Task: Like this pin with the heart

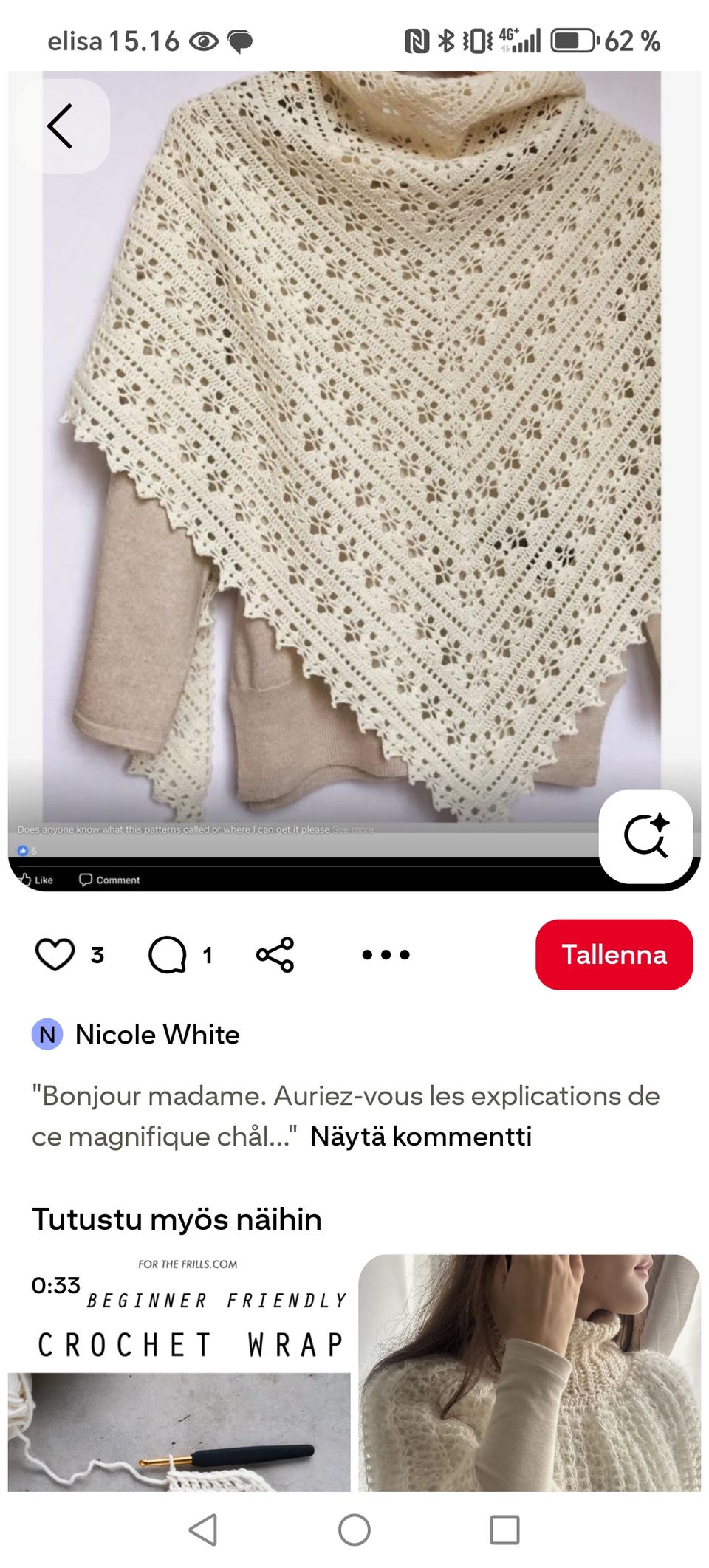Action: [55, 954]
